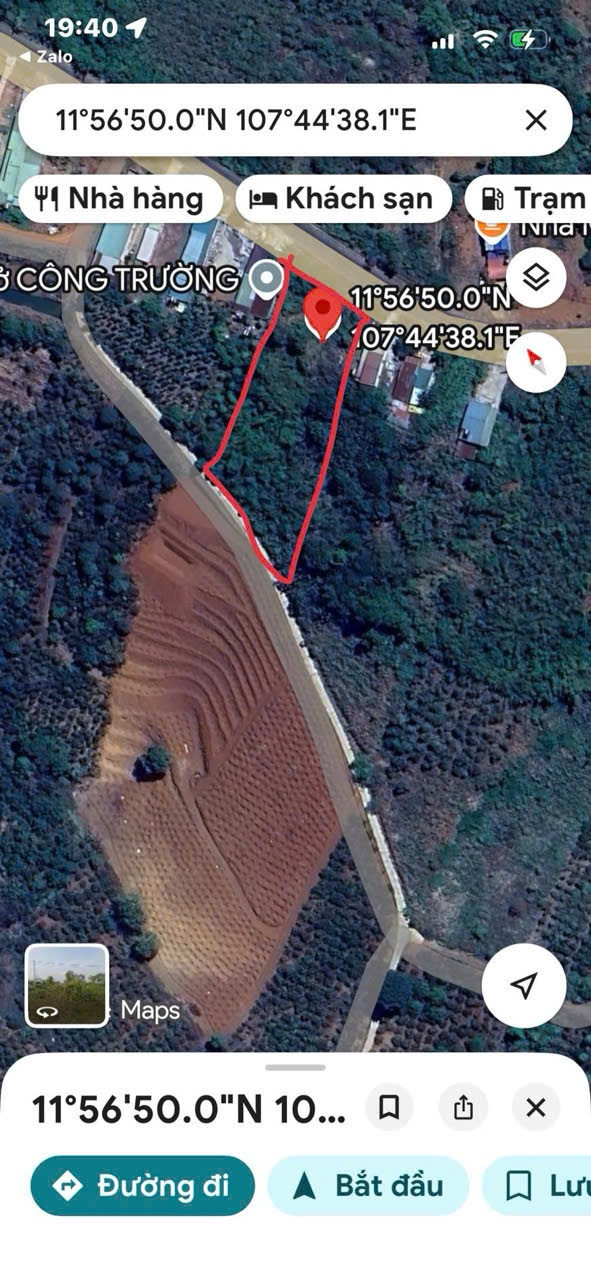Choose the Trạm gas station chip
Viewport: 591px width, 1280px height.
[530, 198]
